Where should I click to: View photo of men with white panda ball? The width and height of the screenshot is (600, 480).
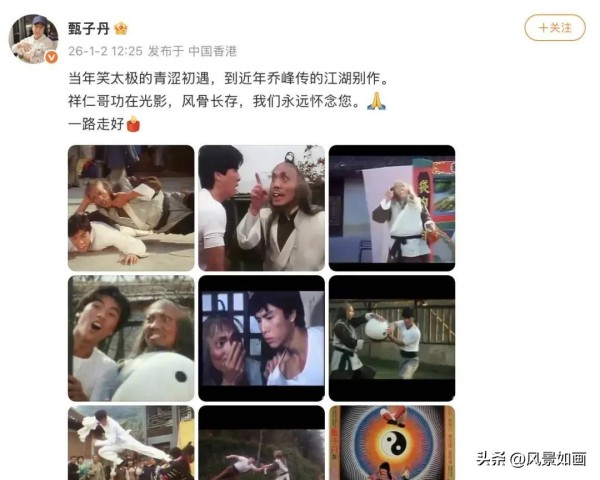pyautogui.click(x=131, y=338)
